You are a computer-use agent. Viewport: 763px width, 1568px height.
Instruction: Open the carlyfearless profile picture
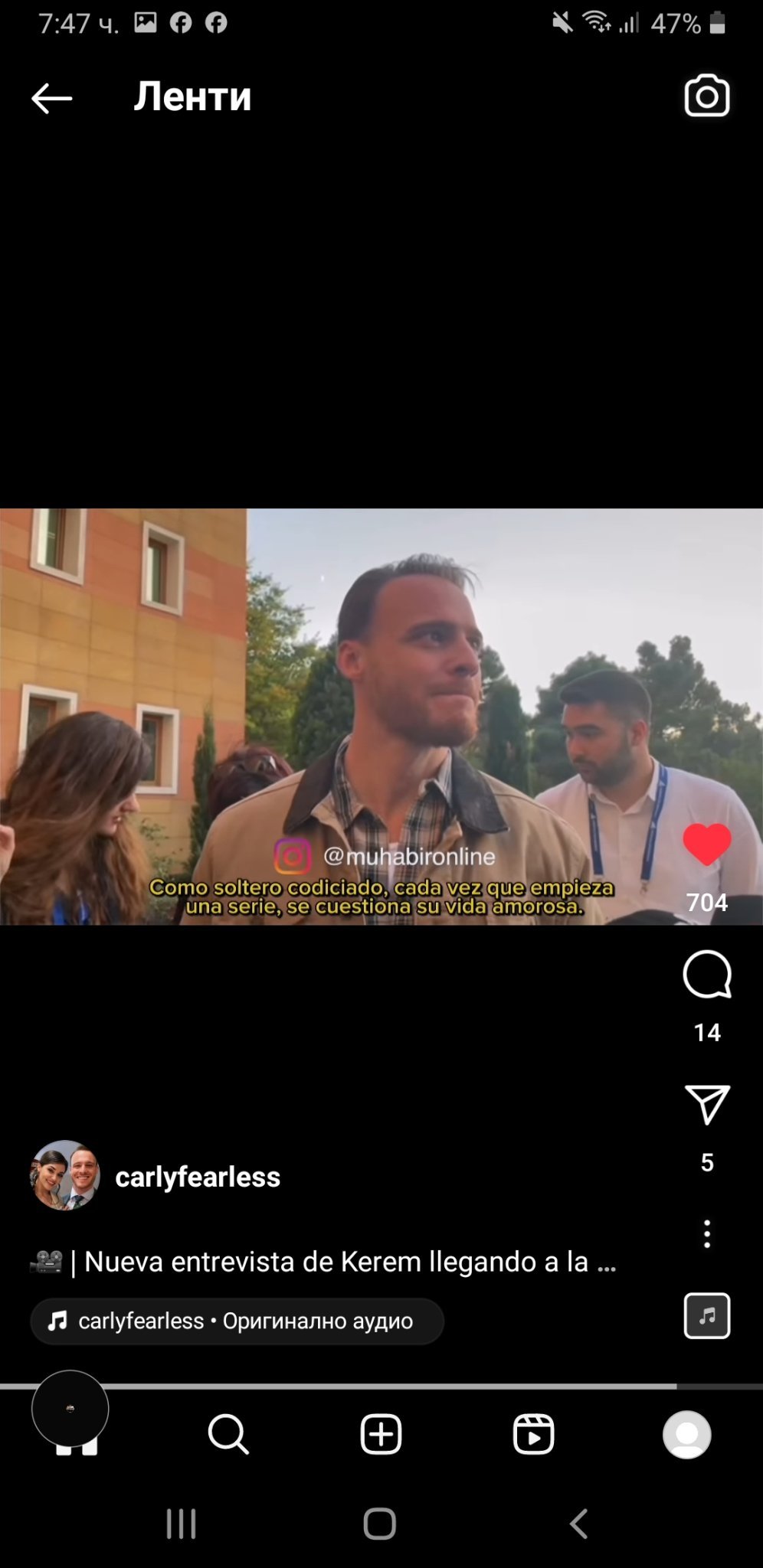point(65,1175)
